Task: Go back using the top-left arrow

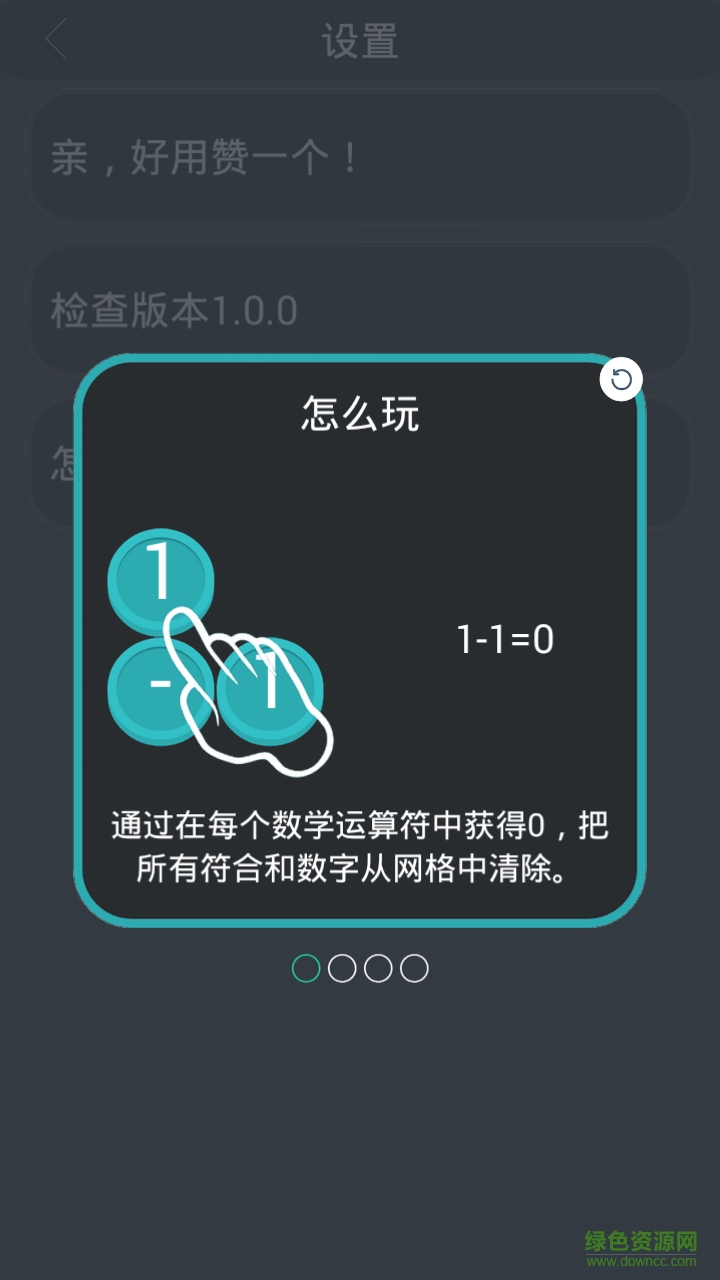Action: pyautogui.click(x=57, y=40)
